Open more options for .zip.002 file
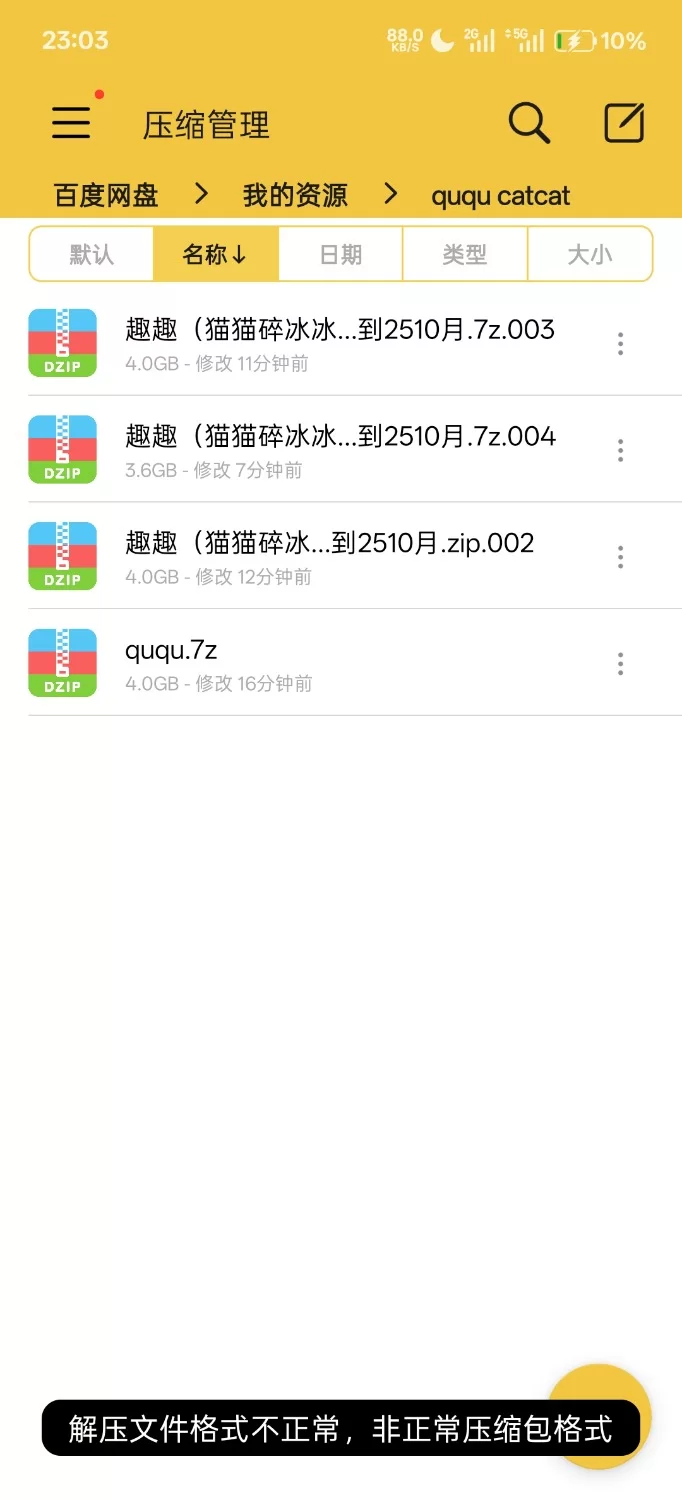Viewport: 682px width, 1500px height. tap(621, 557)
